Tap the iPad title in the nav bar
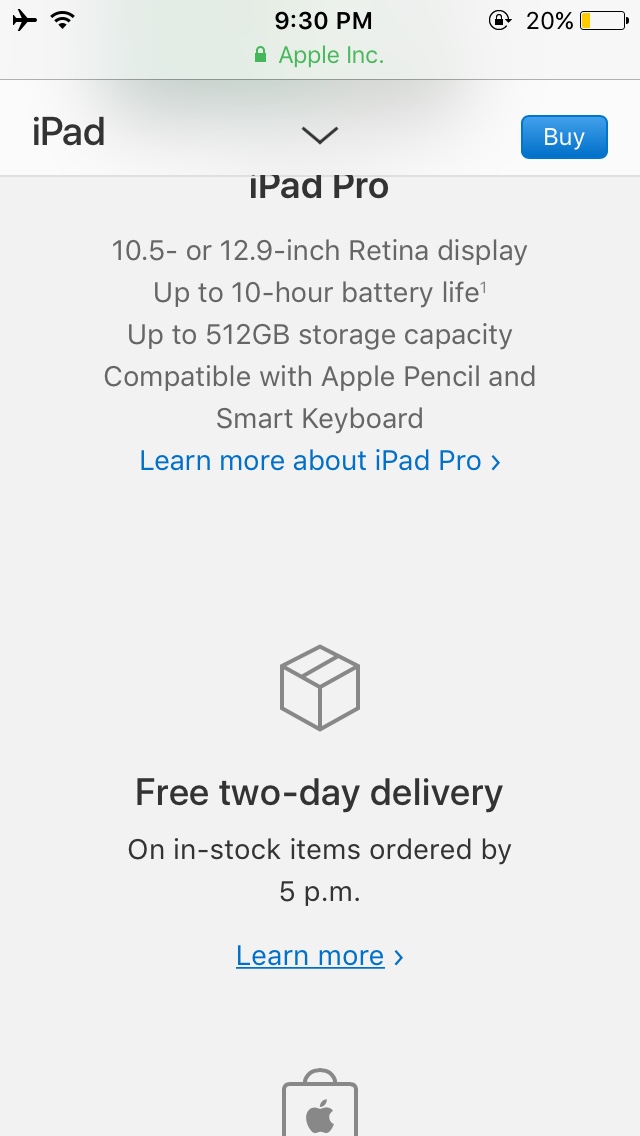The width and height of the screenshot is (640, 1136). pyautogui.click(x=68, y=133)
